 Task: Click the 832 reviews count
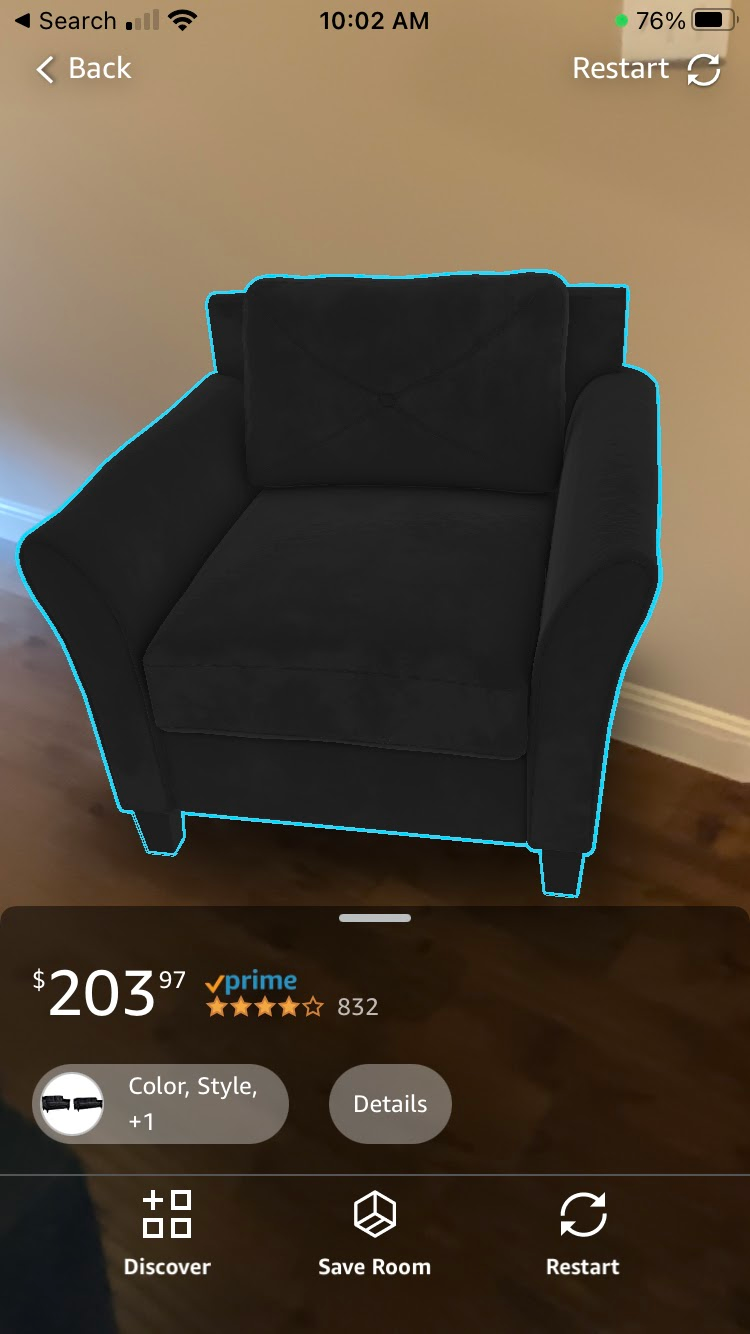coord(358,1008)
